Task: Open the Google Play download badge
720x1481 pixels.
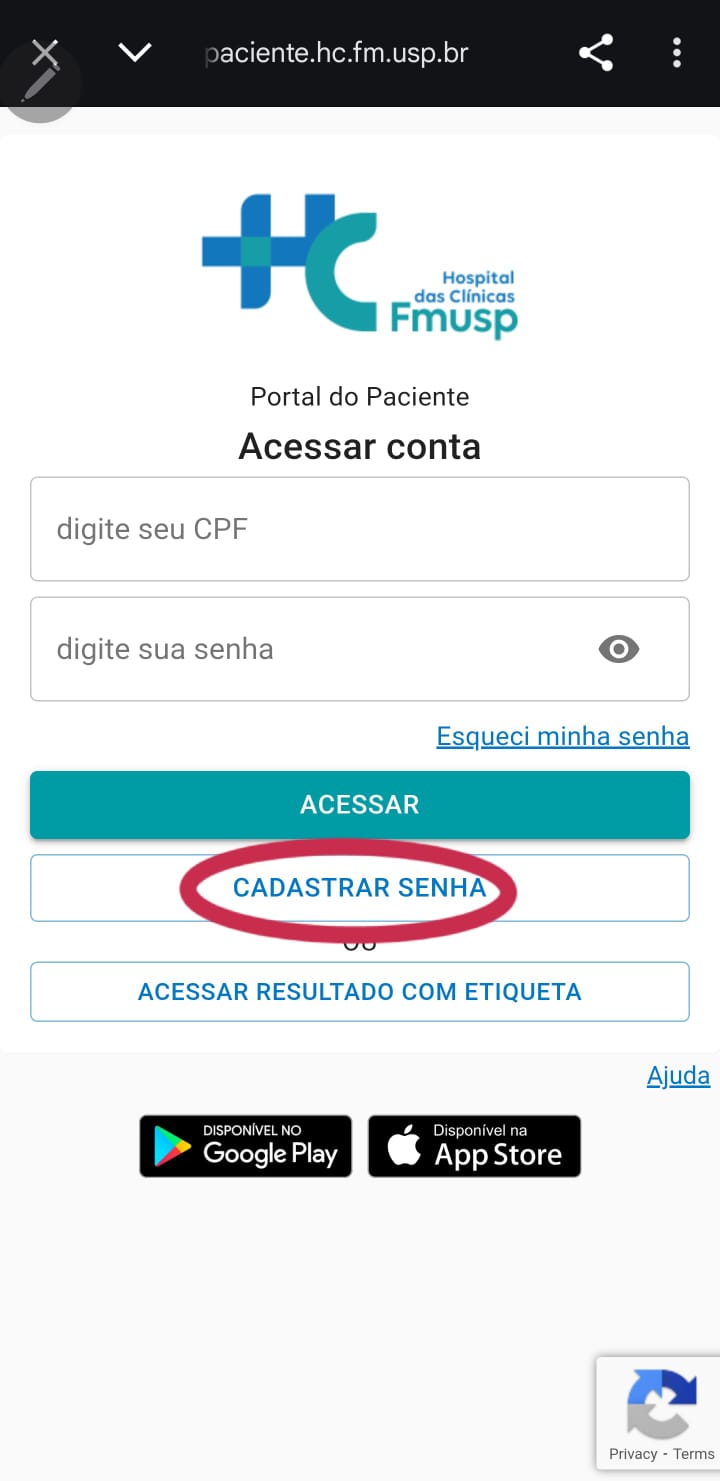Action: [x=246, y=1146]
